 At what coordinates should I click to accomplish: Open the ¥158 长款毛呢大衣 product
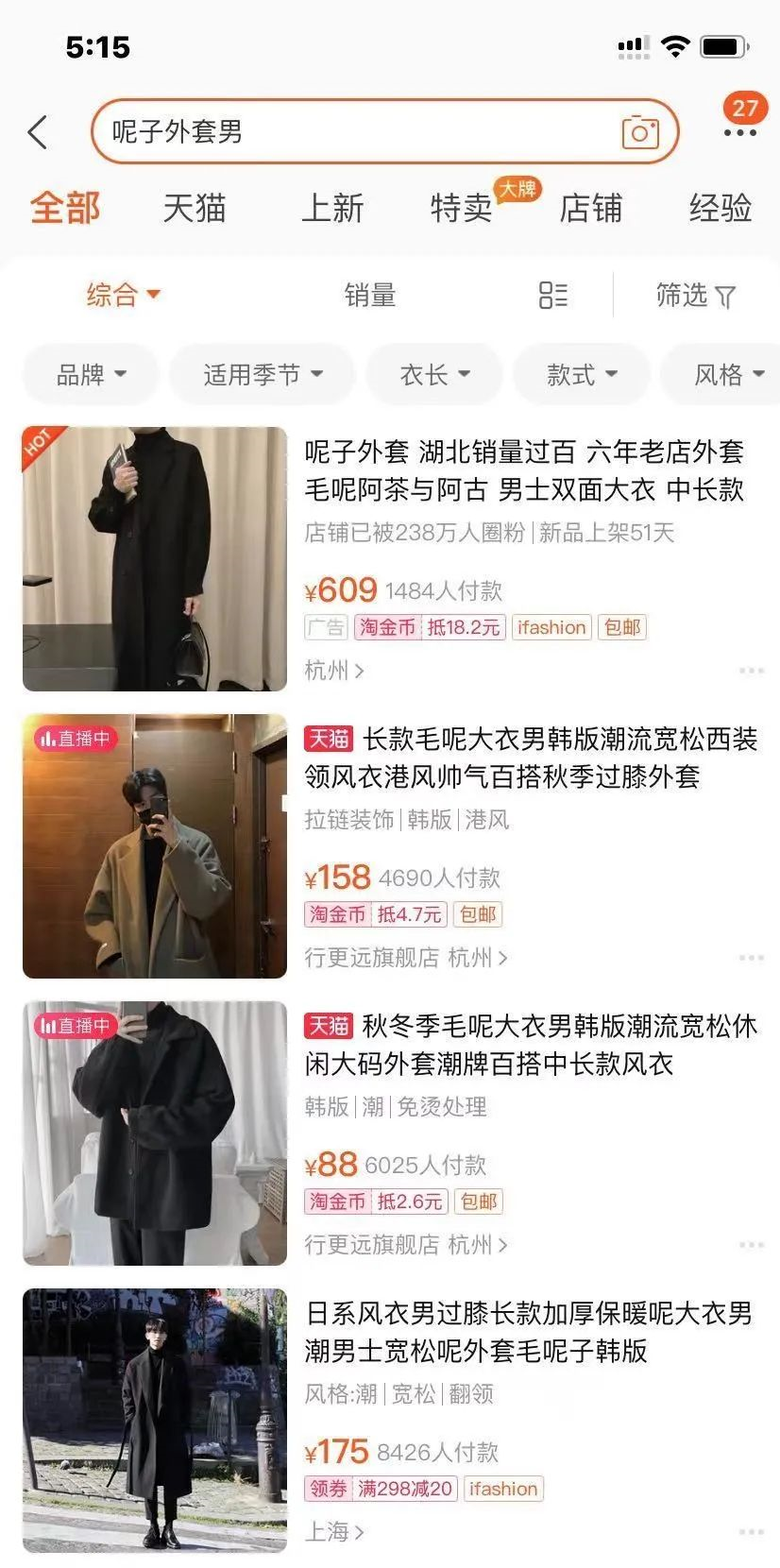[x=531, y=758]
